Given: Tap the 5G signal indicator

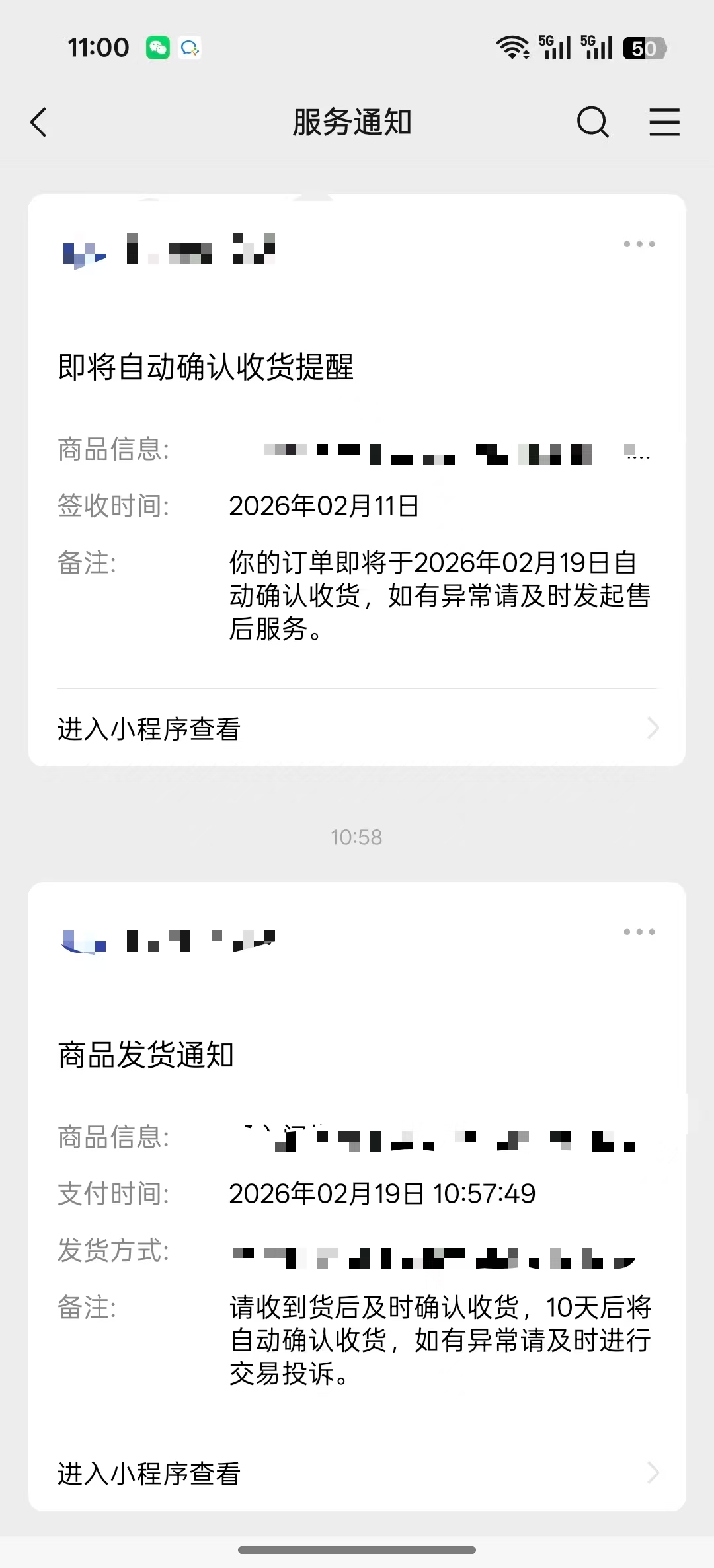Looking at the screenshot, I should point(554,47).
